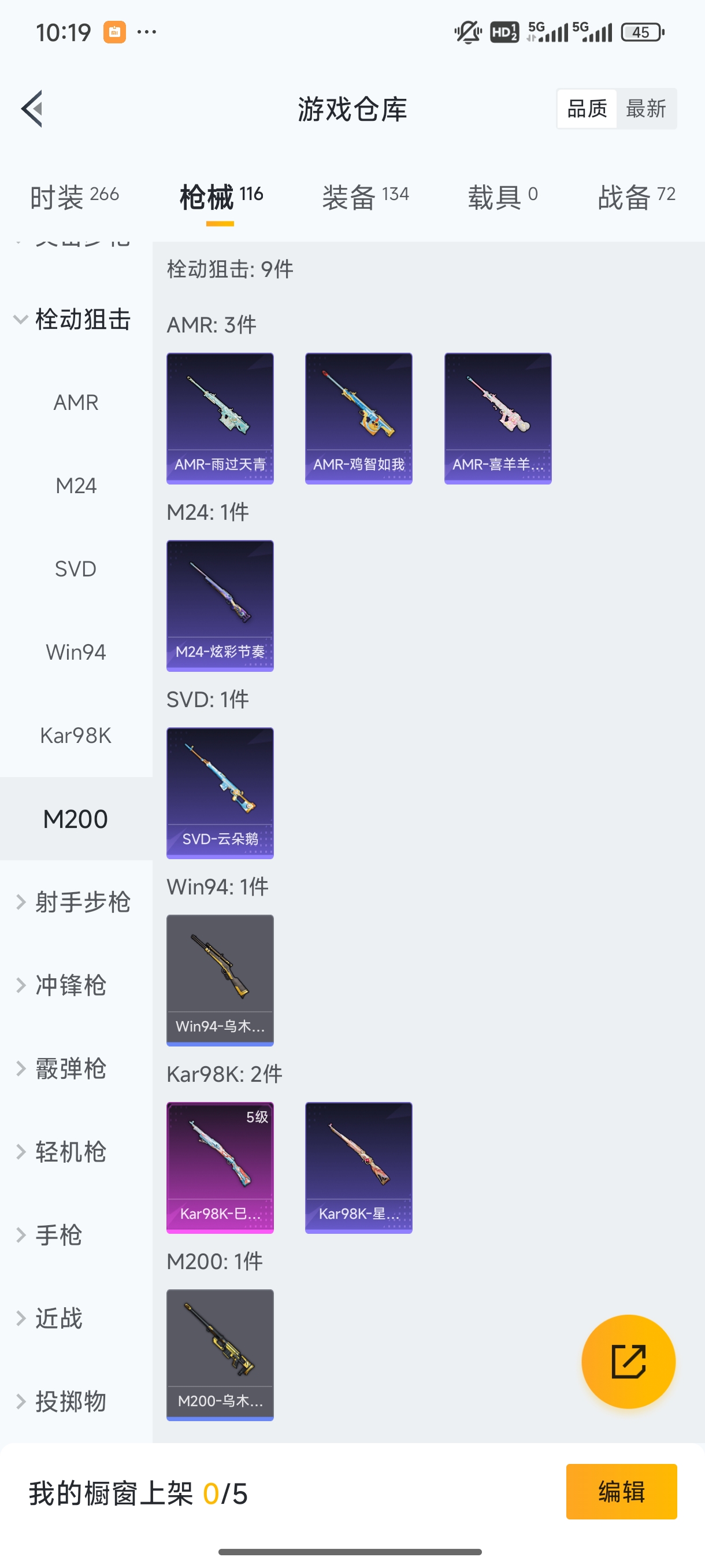Image resolution: width=705 pixels, height=1568 pixels.
Task: Select the level 5 Kar98K card
Action: 220,1167
